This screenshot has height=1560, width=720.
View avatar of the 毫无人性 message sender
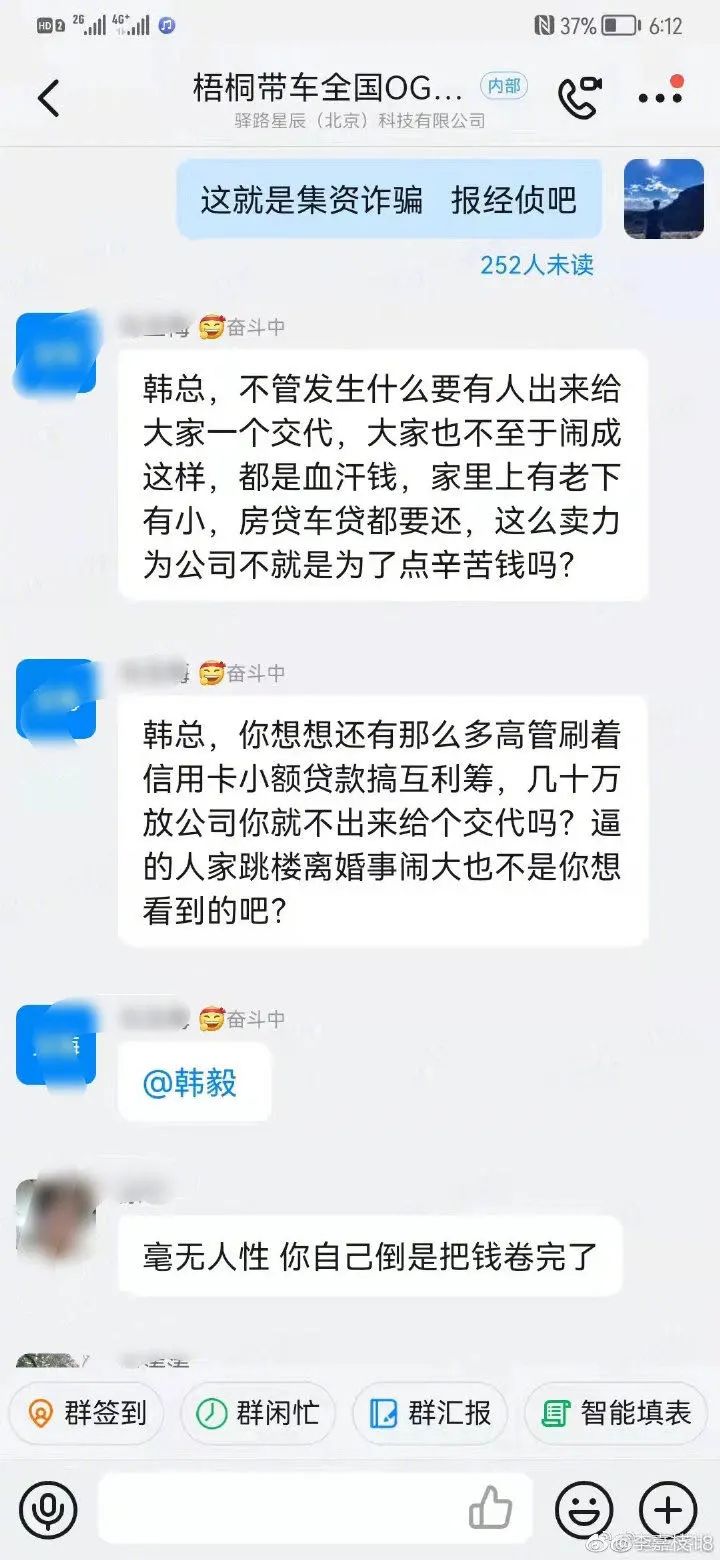(56, 1219)
